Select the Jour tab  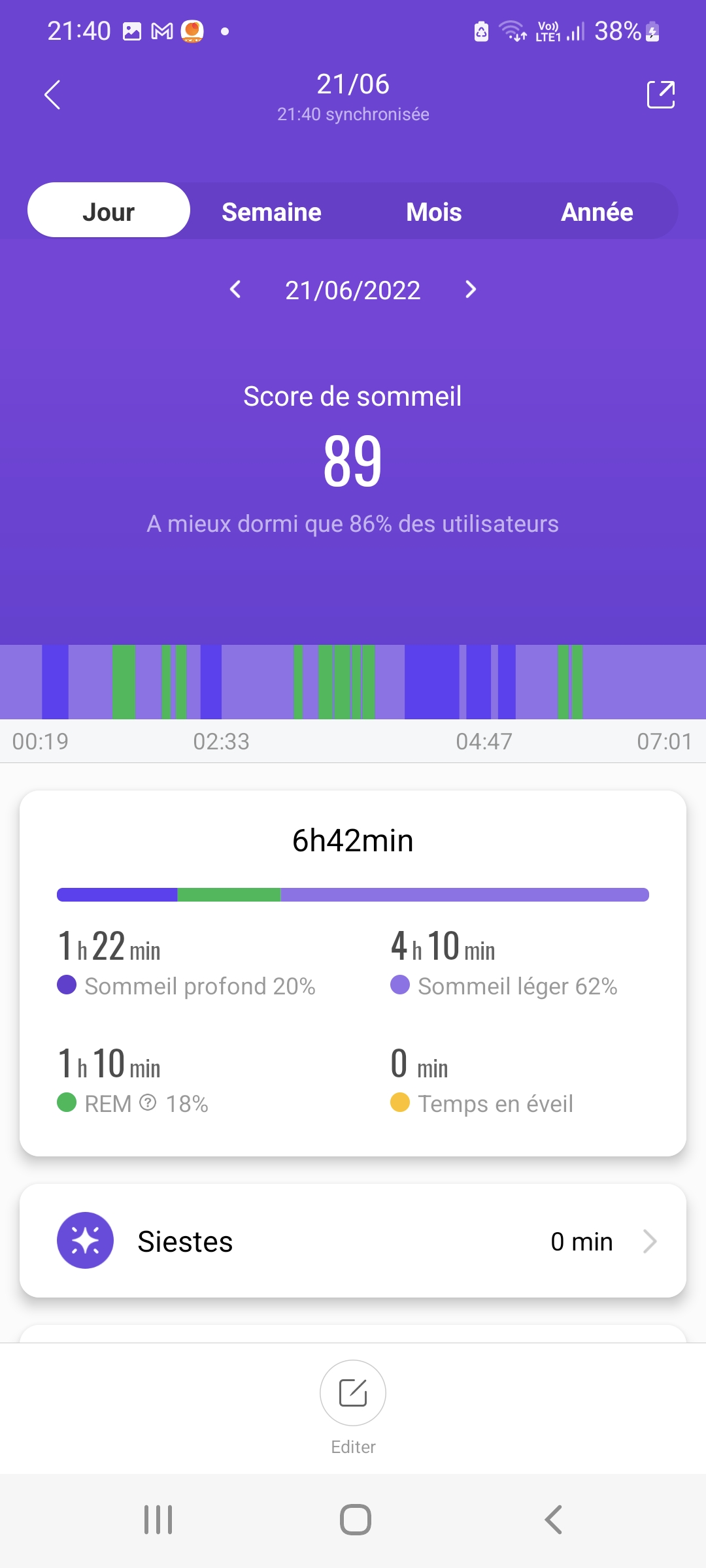click(109, 210)
